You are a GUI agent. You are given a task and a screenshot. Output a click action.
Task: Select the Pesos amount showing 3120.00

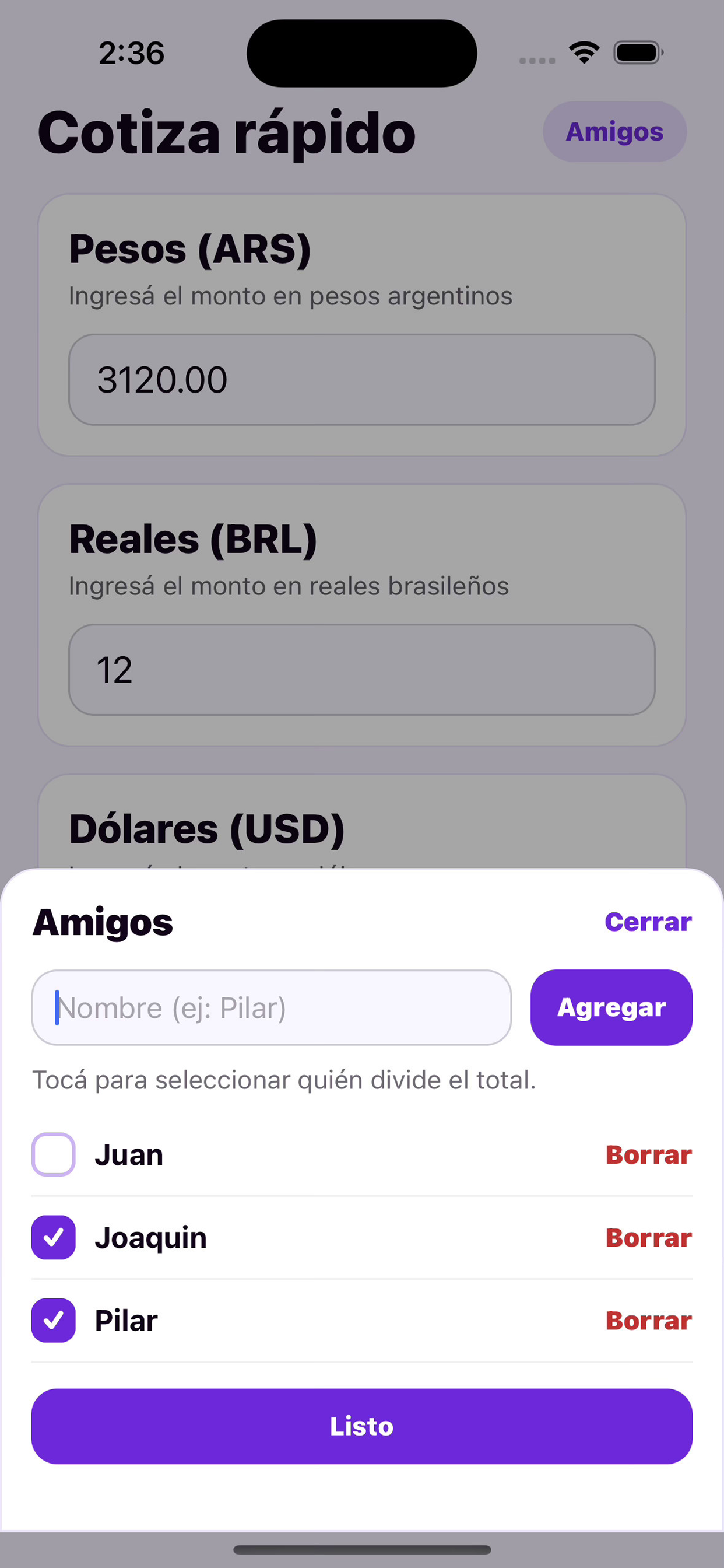tap(361, 379)
